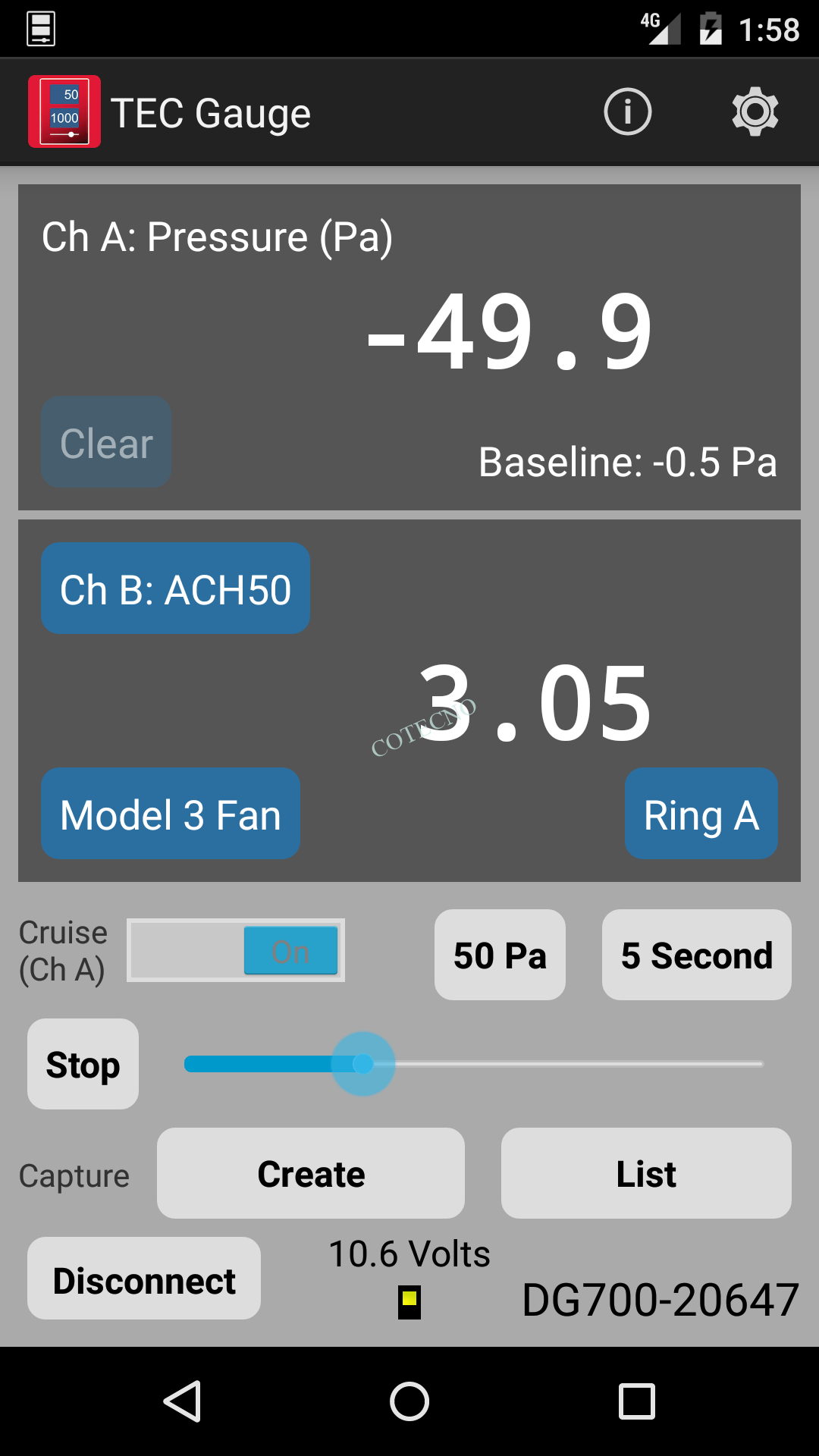Stop the fan
The width and height of the screenshot is (819, 1456).
tap(83, 1064)
